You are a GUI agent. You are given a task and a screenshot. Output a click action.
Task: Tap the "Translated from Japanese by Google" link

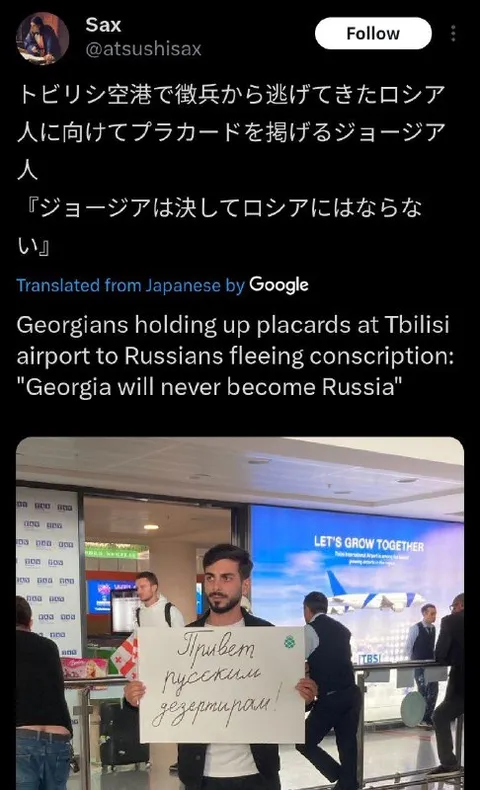162,285
